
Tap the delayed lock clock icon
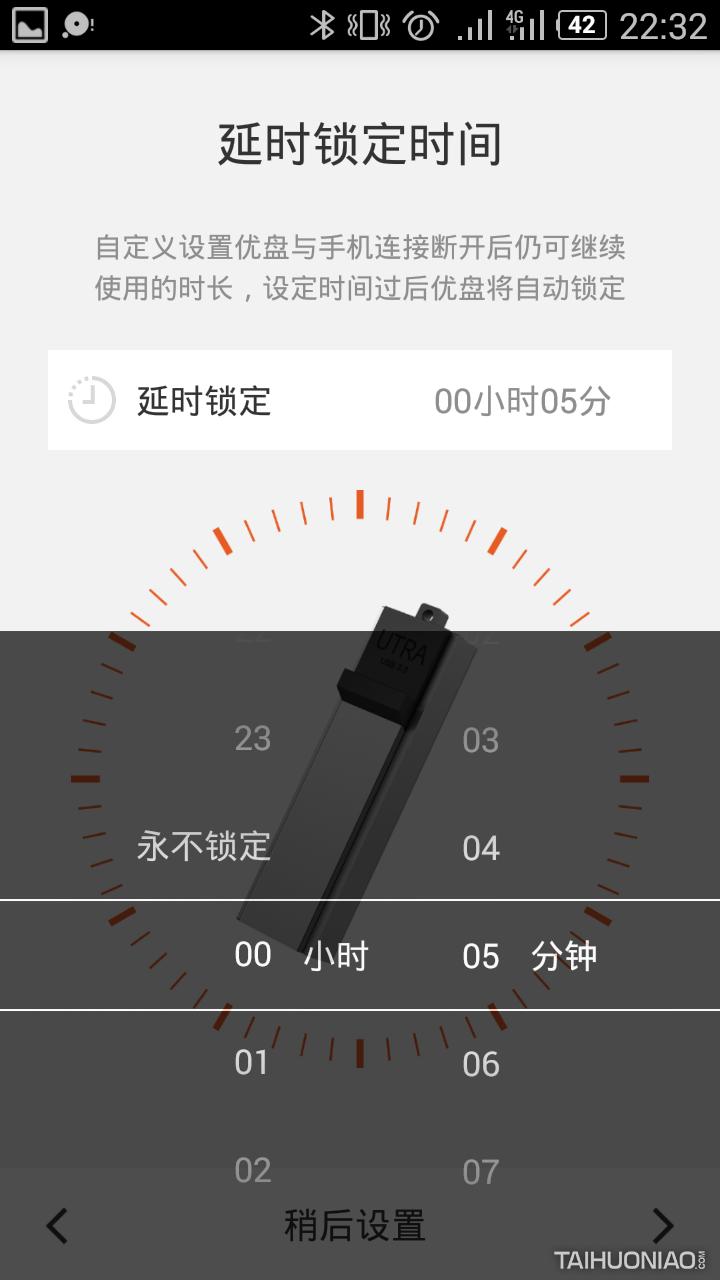click(88, 399)
